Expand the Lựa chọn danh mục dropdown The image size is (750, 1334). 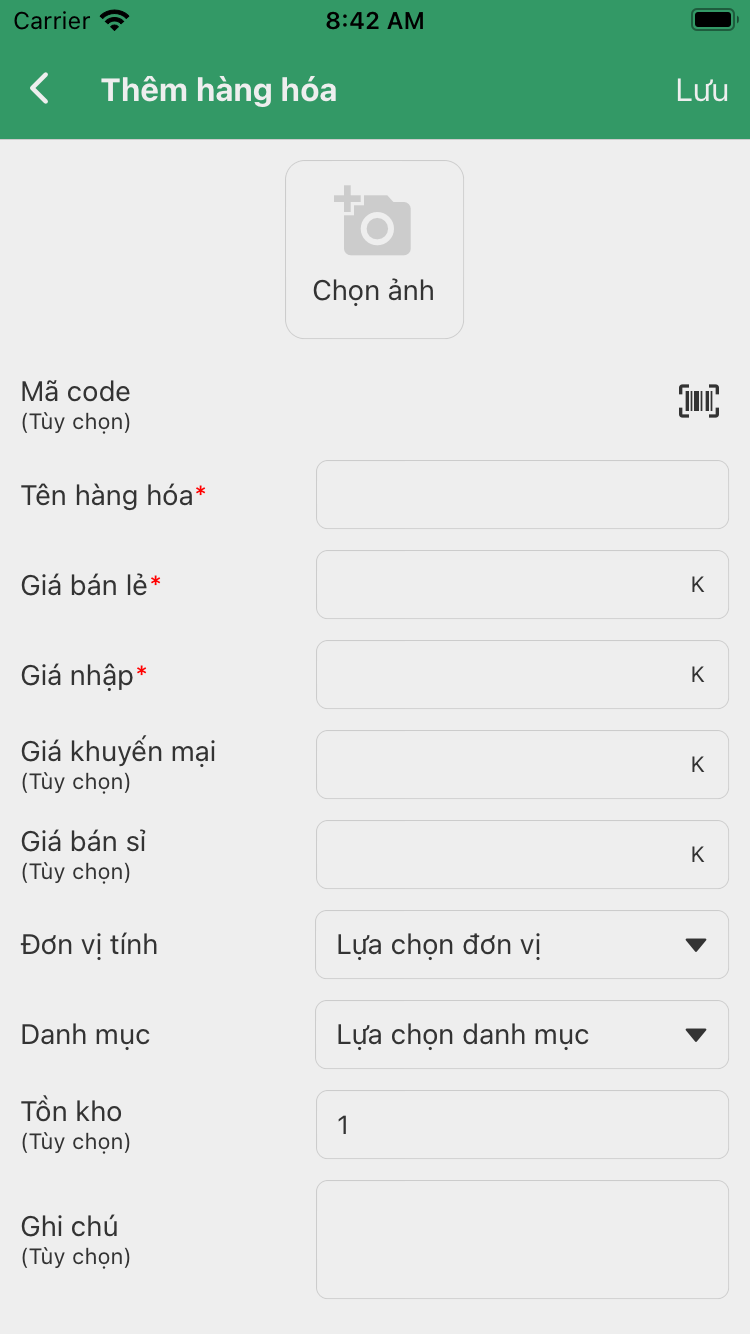pos(522,1034)
